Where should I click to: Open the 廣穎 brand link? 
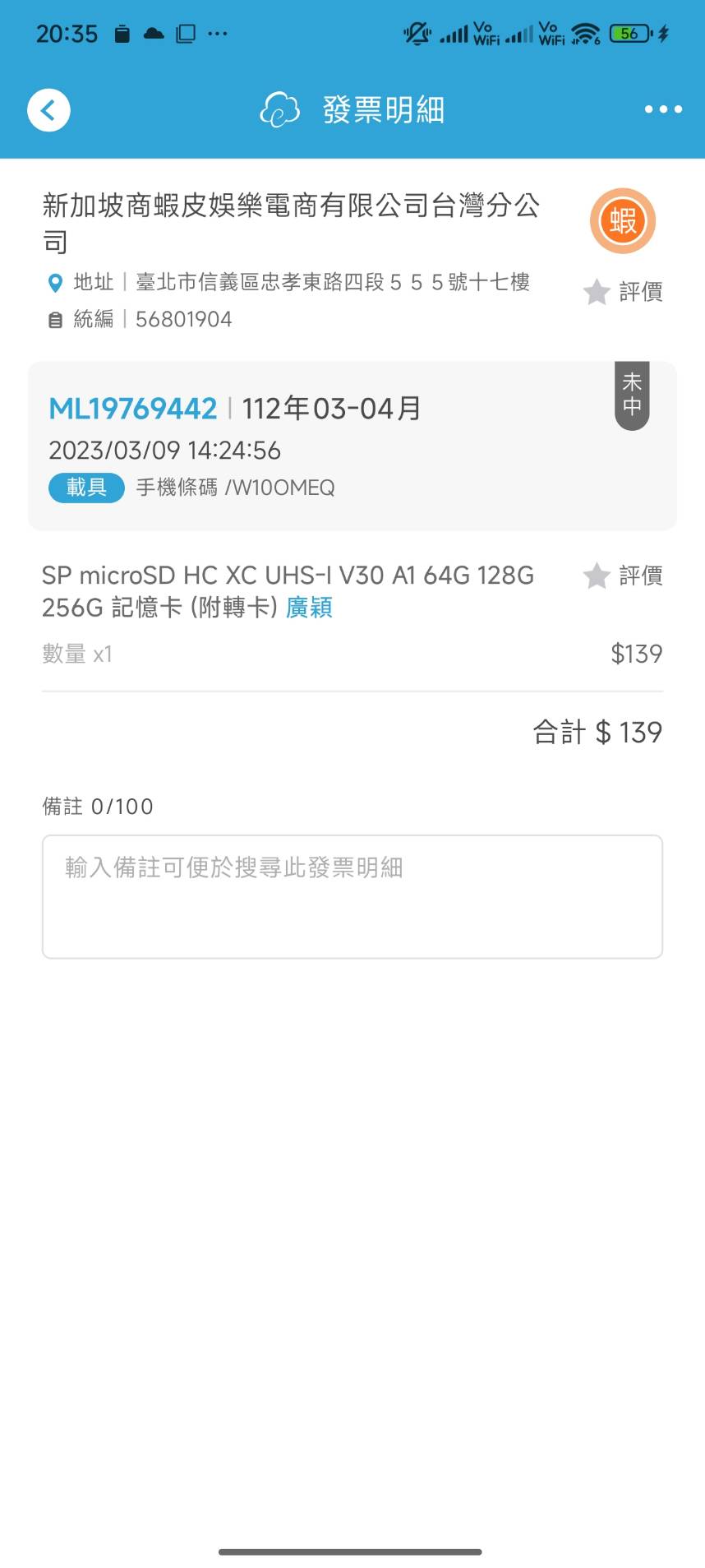pos(309,608)
